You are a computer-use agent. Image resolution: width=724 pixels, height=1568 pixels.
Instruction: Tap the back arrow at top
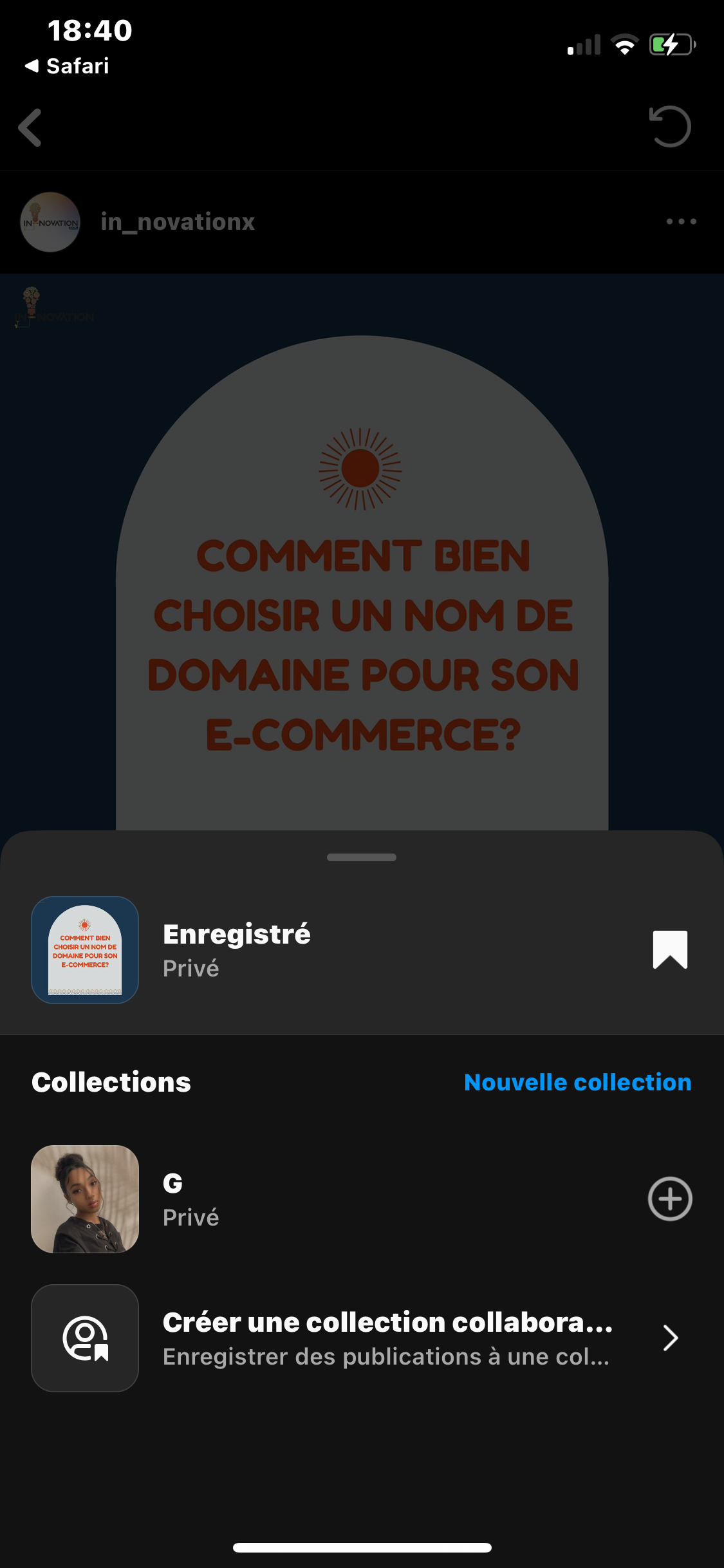pos(30,127)
